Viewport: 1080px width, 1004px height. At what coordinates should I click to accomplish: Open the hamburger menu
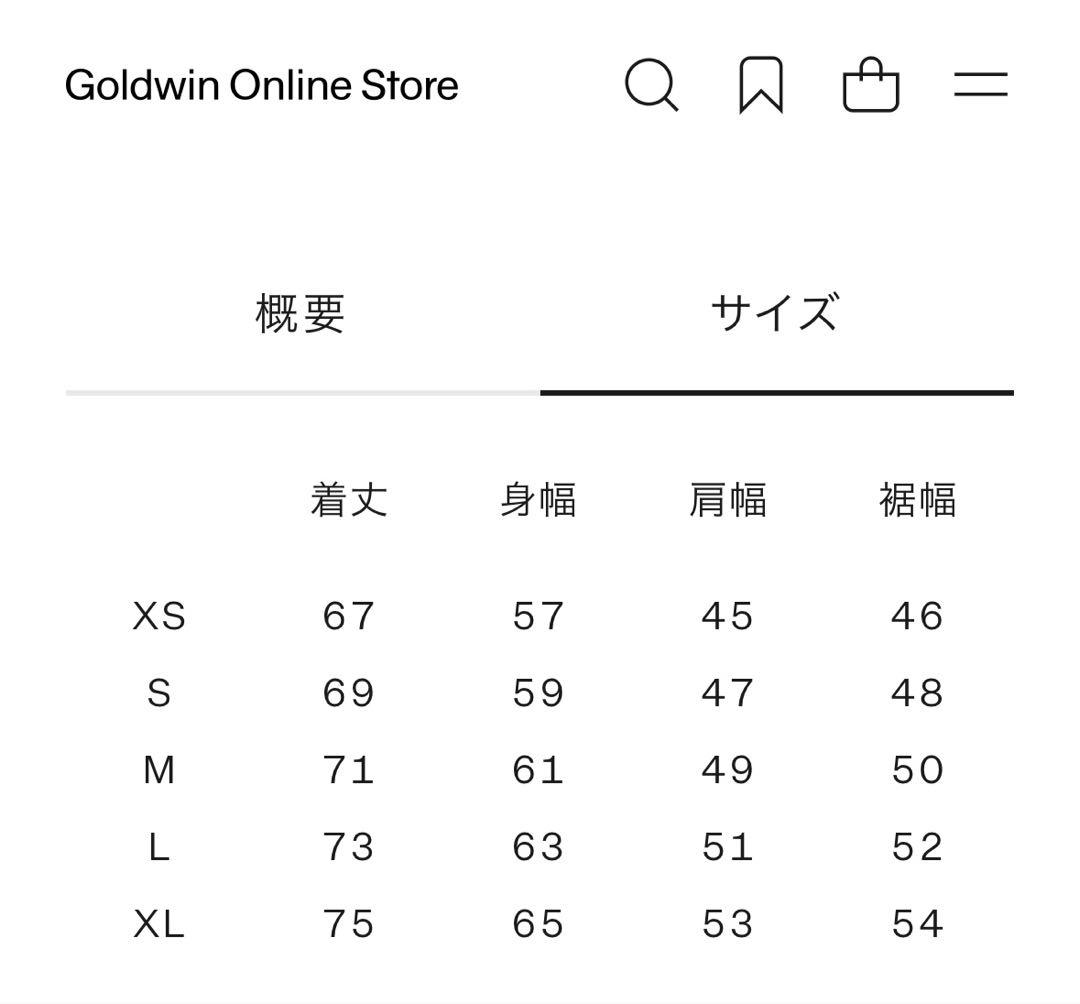[980, 85]
